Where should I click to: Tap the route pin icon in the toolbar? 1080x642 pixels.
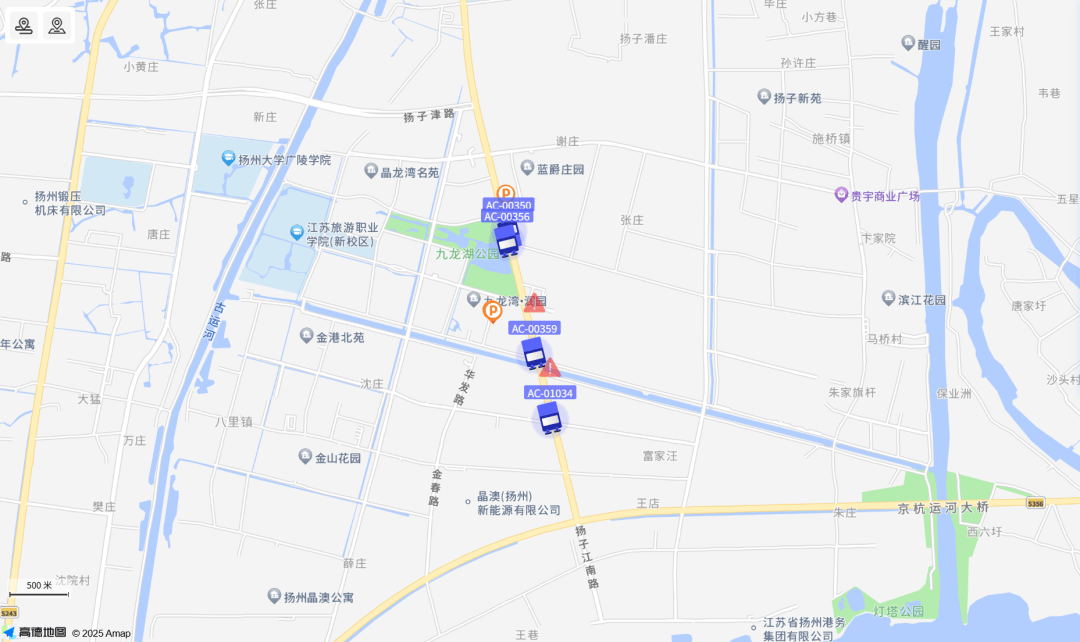[24, 25]
